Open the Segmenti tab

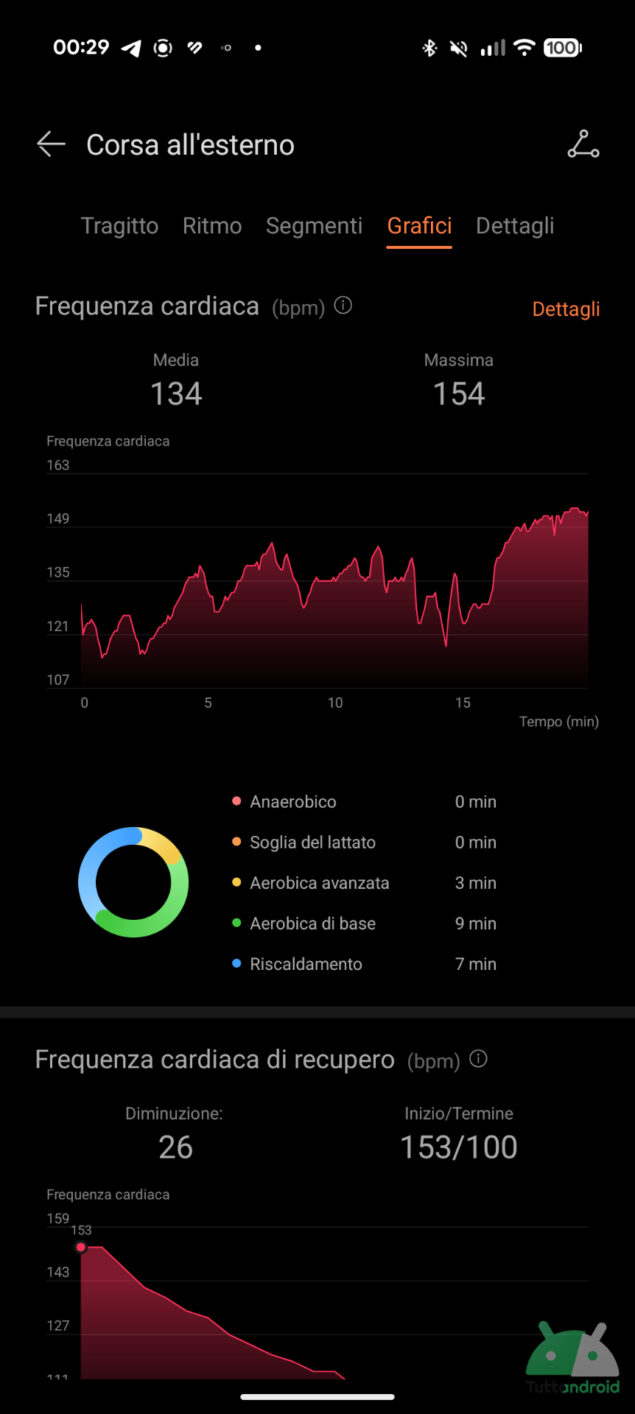(x=314, y=226)
